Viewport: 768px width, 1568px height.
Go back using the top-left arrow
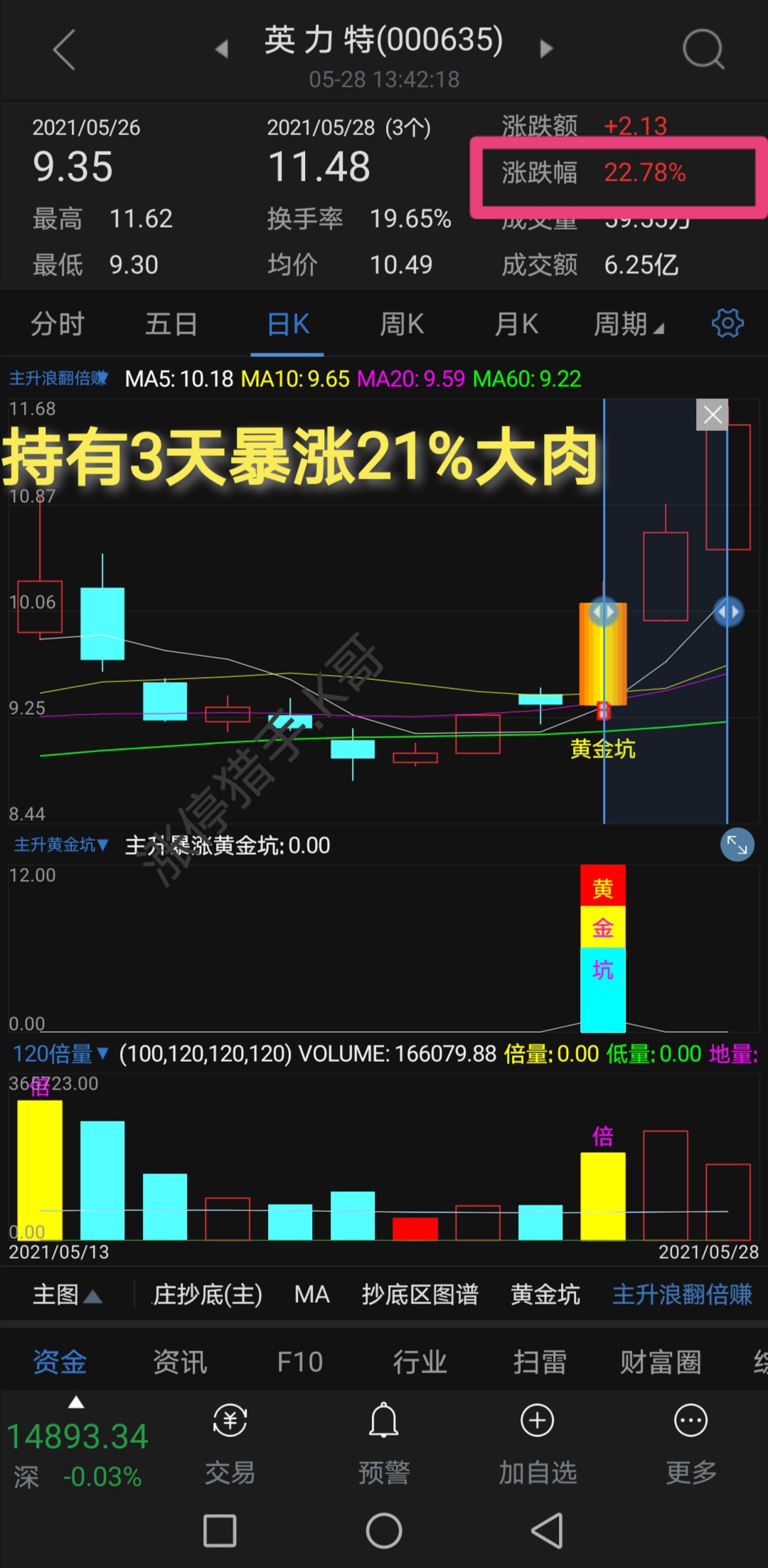[64, 50]
